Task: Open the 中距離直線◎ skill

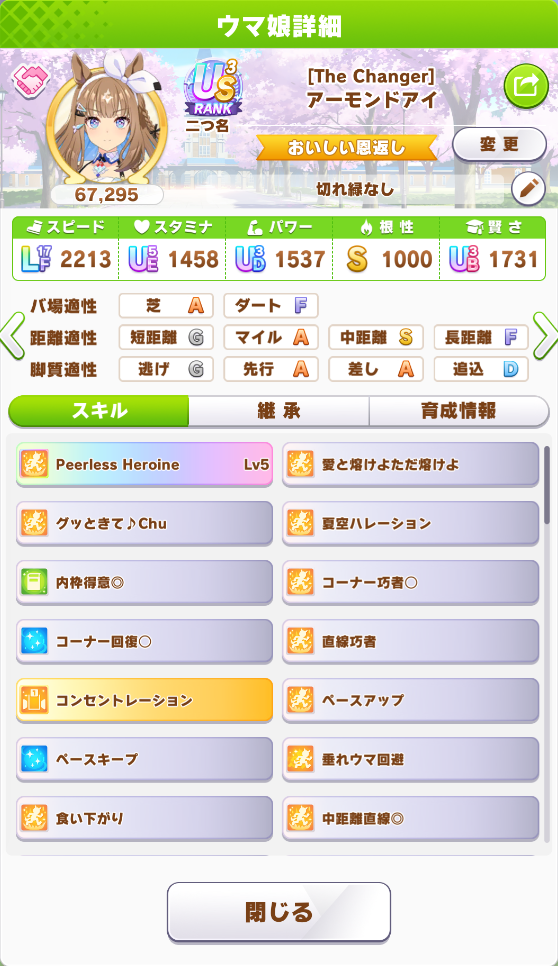Action: 410,819
